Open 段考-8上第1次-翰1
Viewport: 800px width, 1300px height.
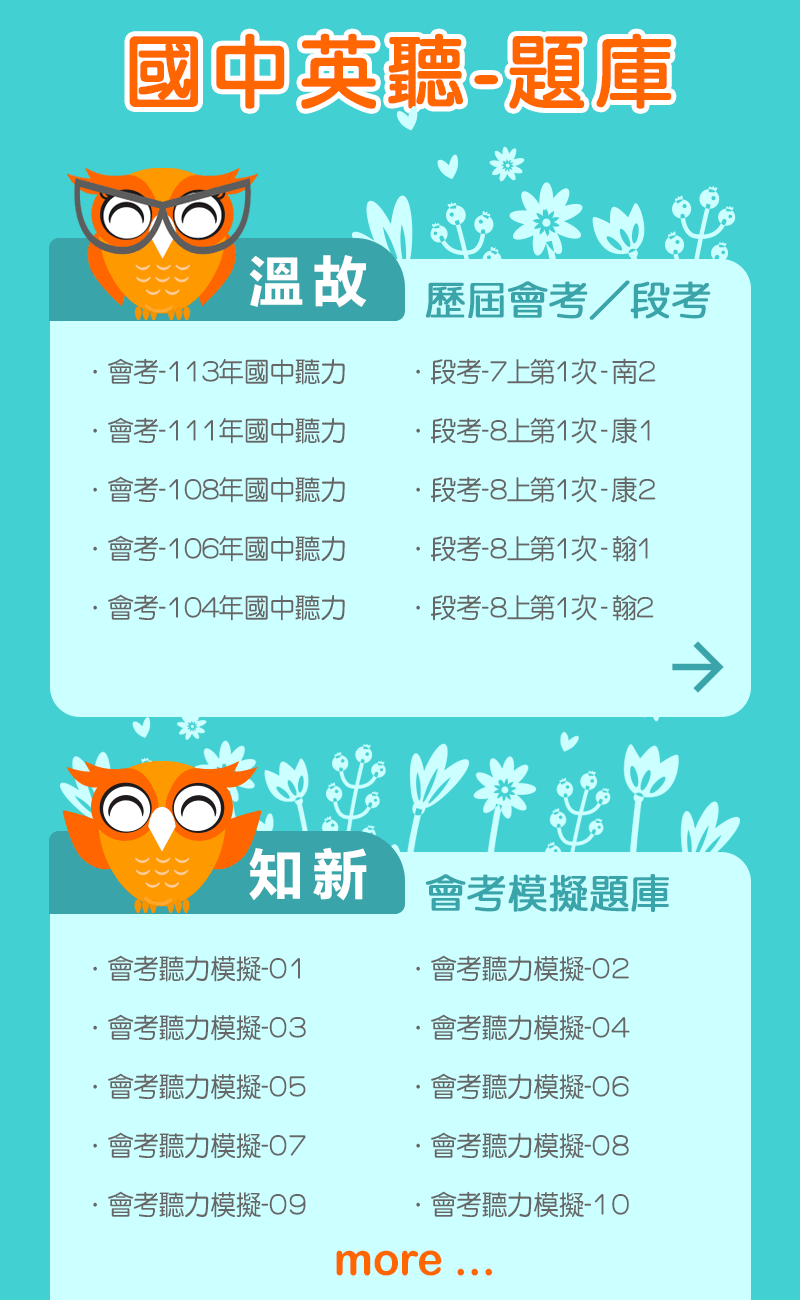pos(540,549)
